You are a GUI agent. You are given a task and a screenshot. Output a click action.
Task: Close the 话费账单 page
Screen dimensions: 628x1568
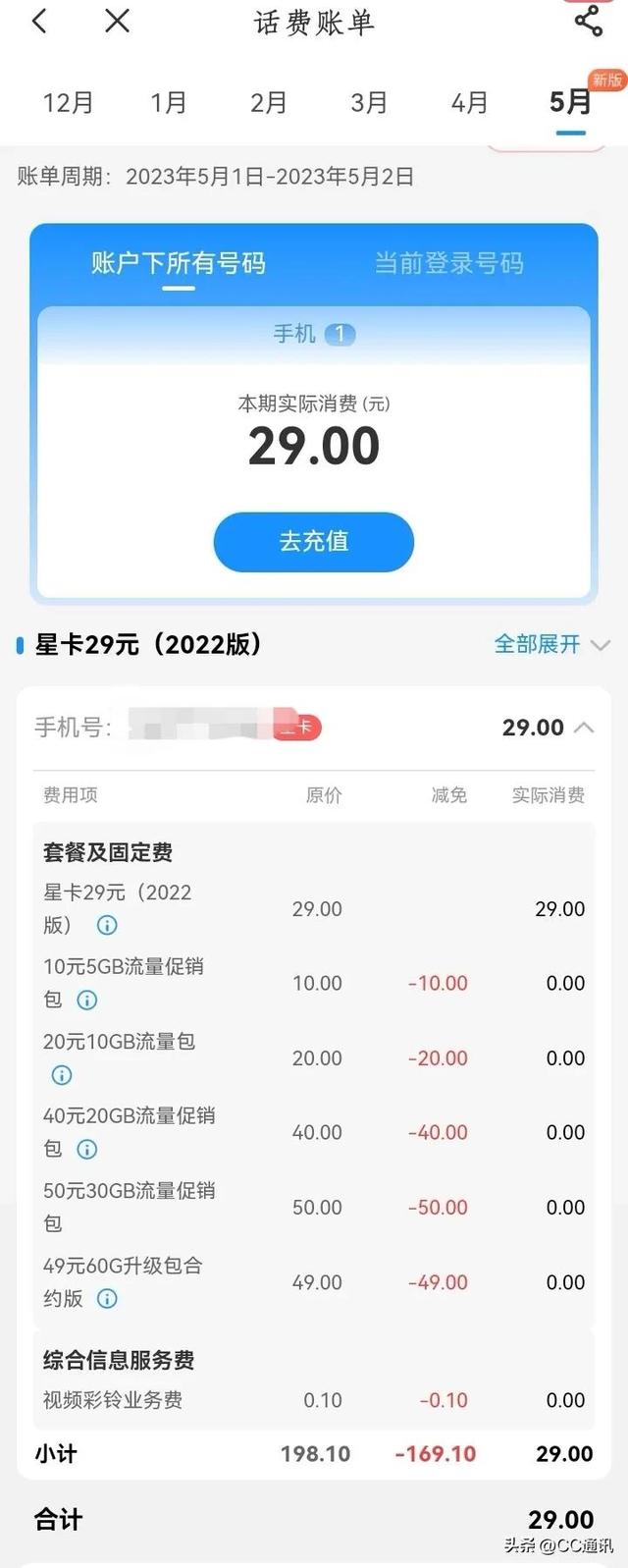[118, 21]
